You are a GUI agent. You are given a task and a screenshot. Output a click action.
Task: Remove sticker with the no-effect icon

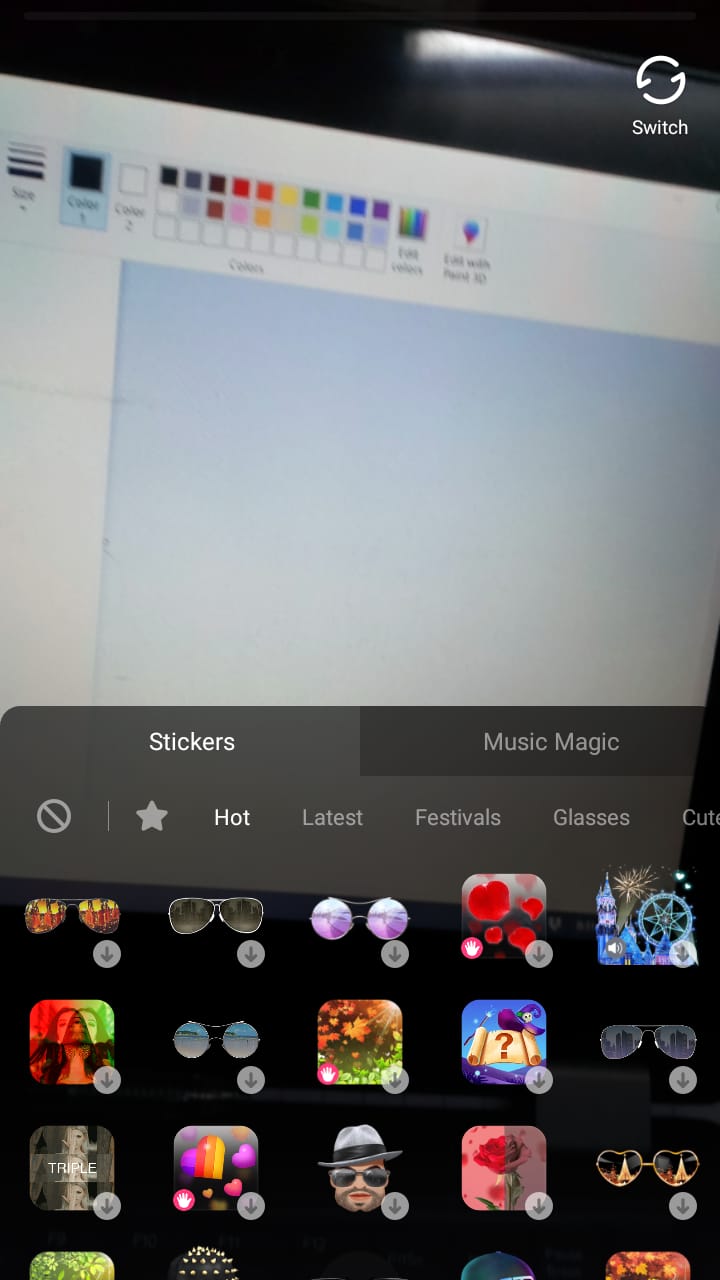tap(54, 817)
